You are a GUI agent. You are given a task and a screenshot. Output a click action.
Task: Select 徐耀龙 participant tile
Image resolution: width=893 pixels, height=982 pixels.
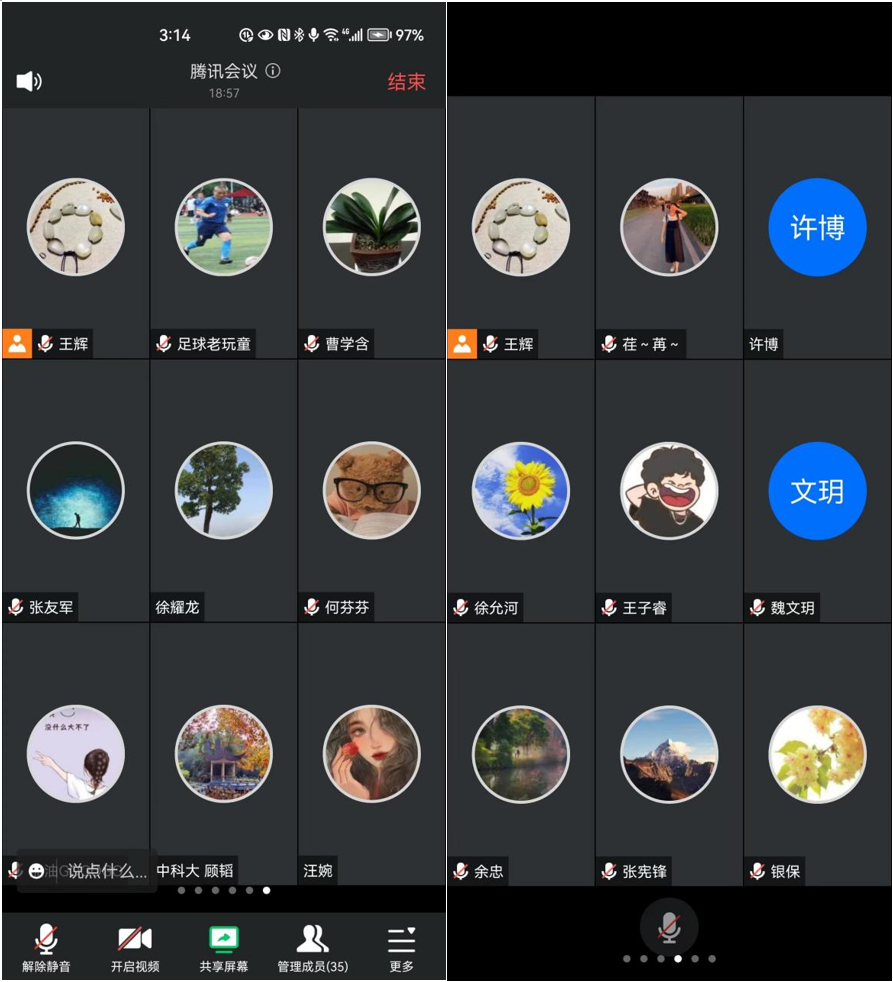pyautogui.click(x=224, y=490)
